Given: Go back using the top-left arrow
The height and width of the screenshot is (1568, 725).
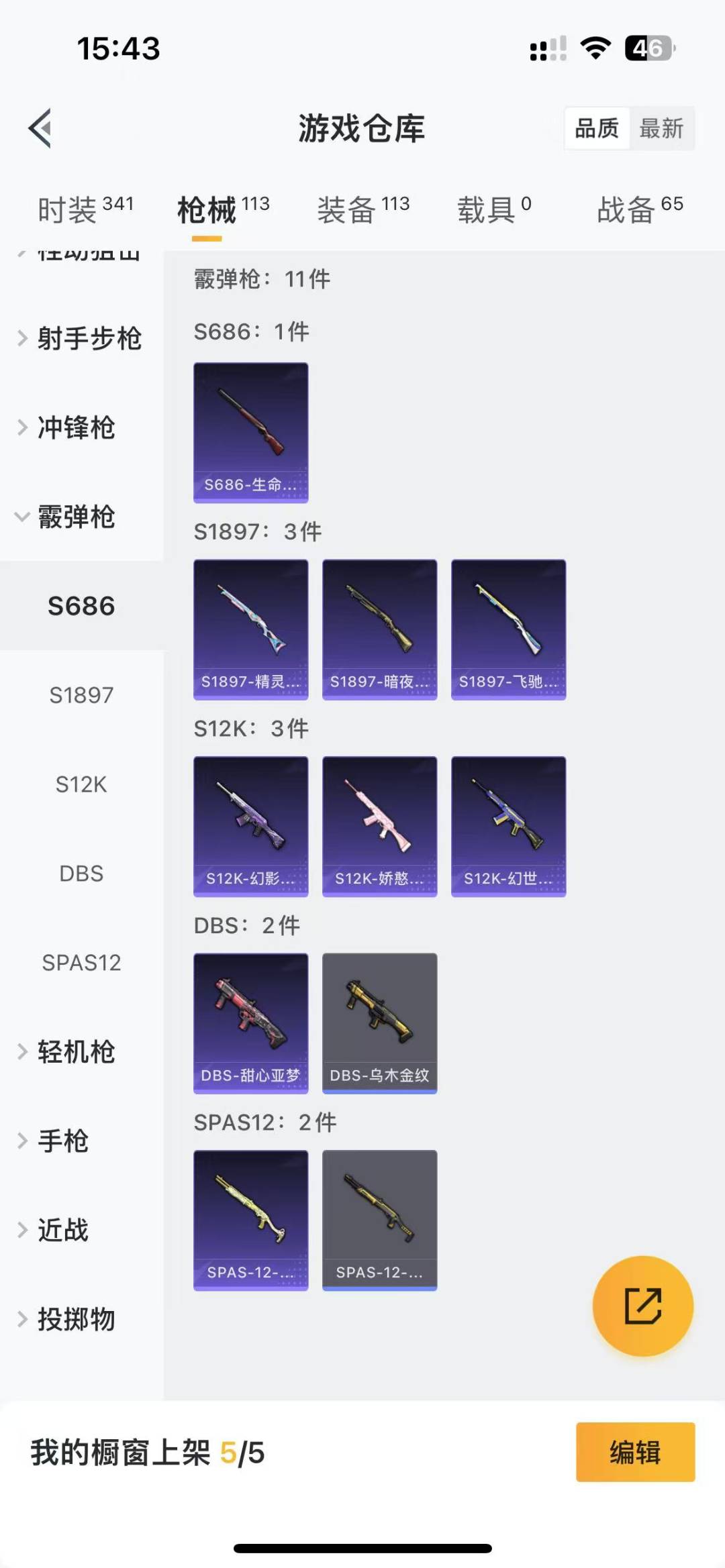Looking at the screenshot, I should [40, 128].
